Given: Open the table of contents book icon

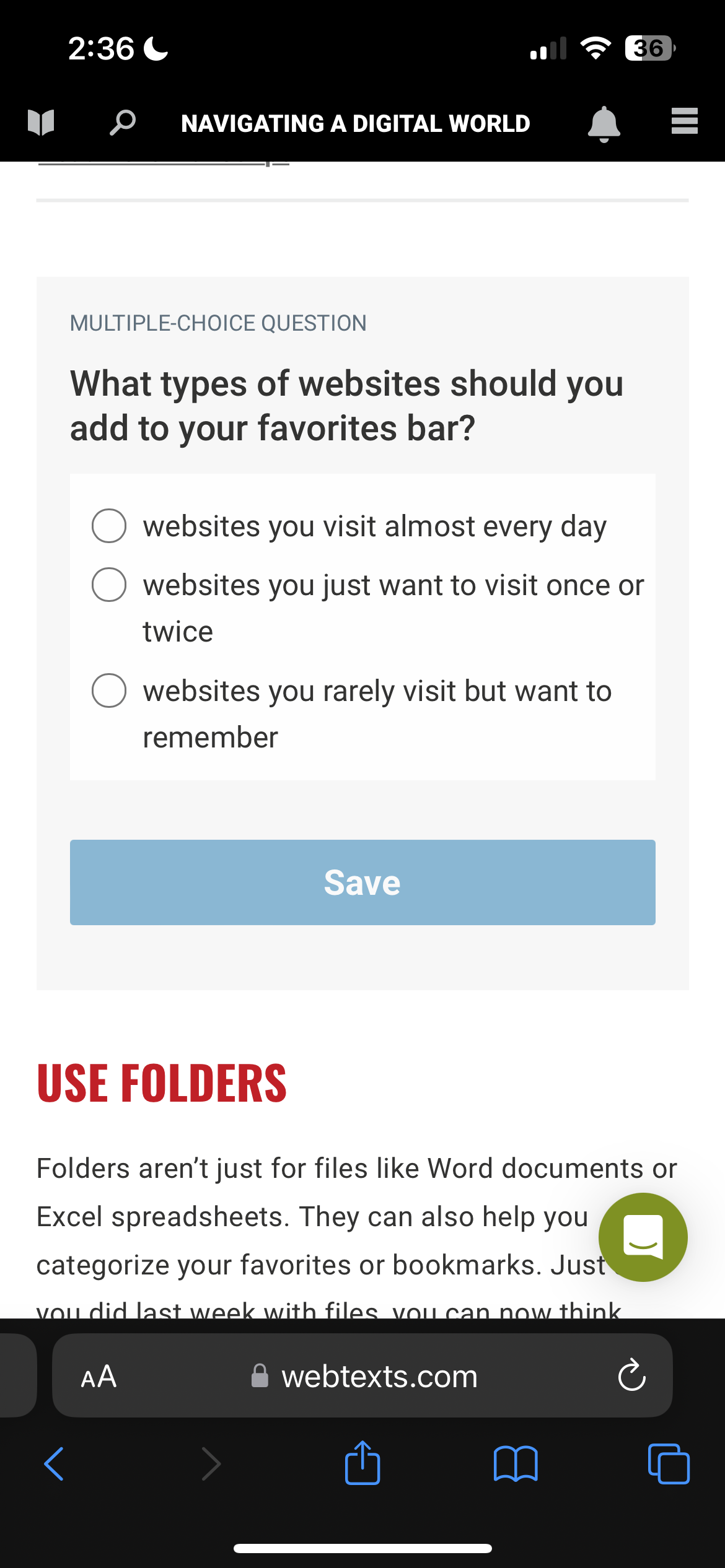Looking at the screenshot, I should (x=41, y=123).
